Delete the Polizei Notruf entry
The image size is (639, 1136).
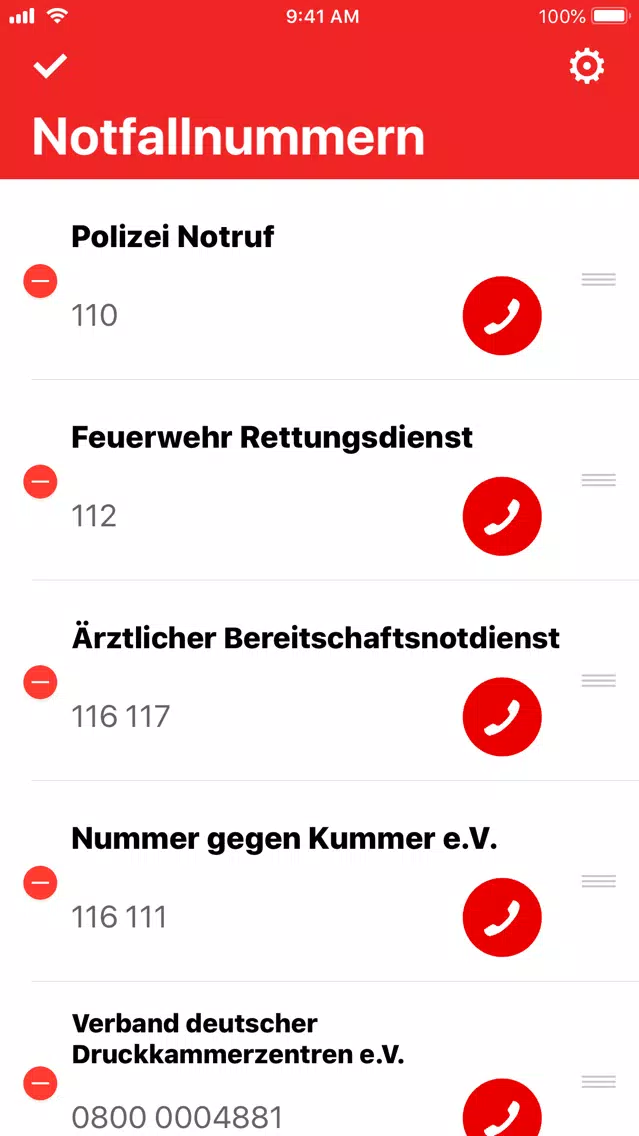click(x=41, y=280)
